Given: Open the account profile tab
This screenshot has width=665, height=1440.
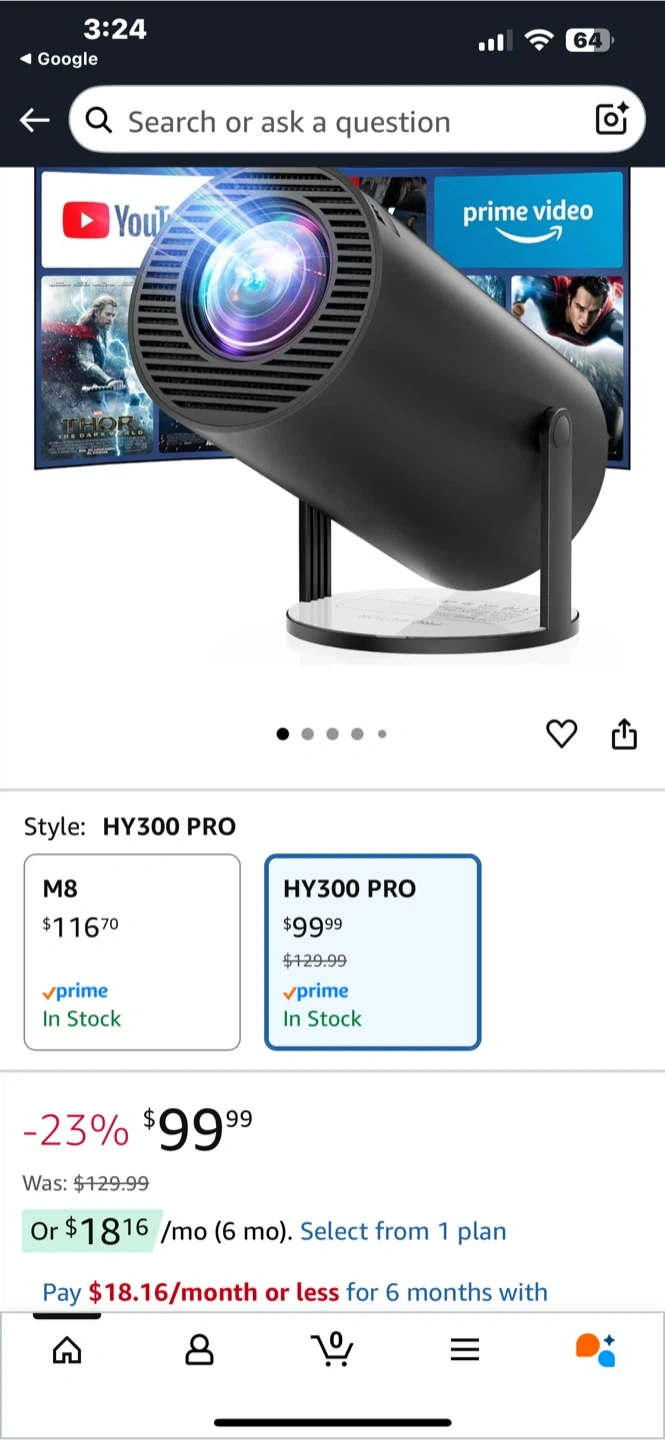Looking at the screenshot, I should point(200,1350).
